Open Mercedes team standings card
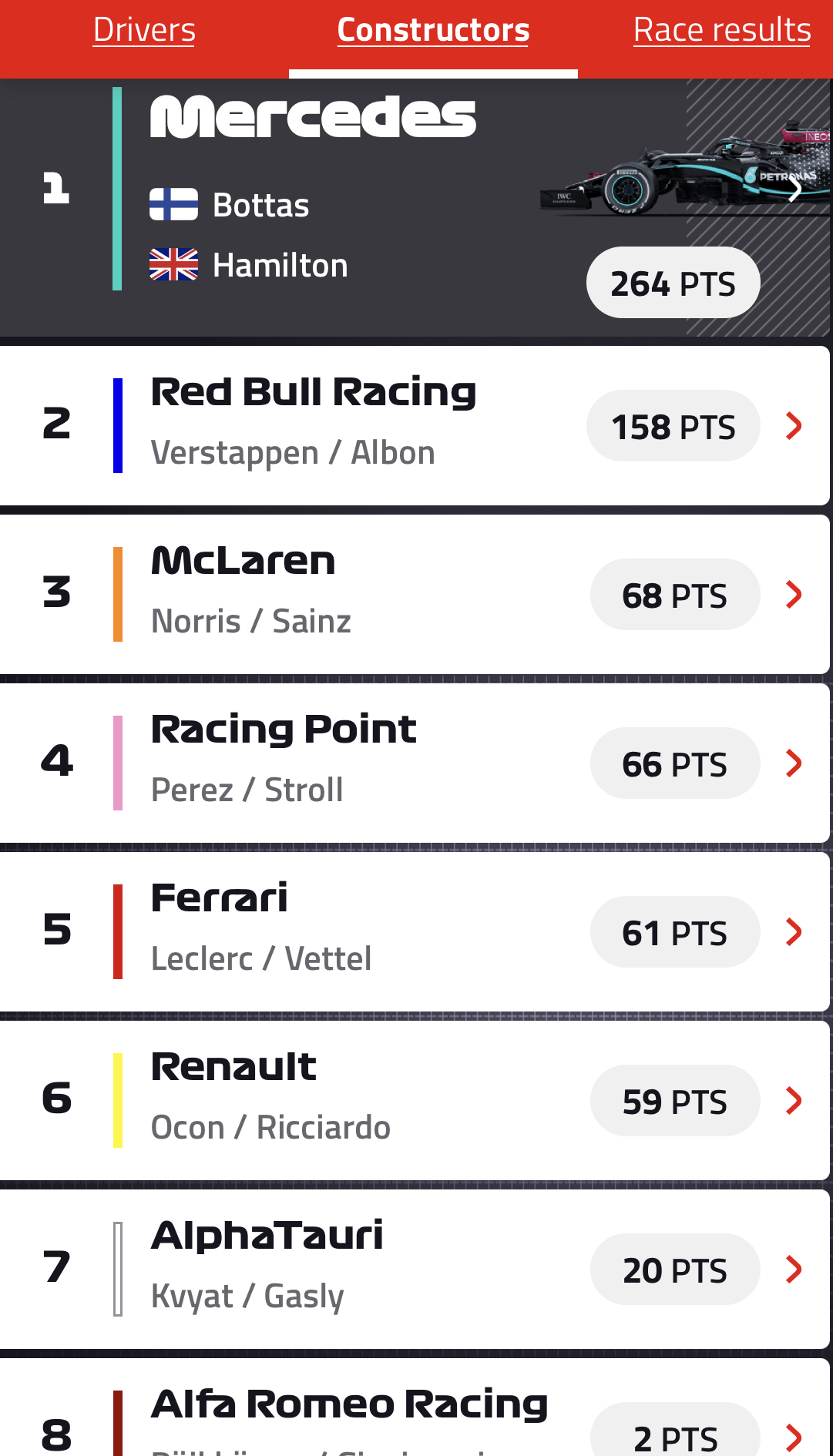 click(416, 207)
